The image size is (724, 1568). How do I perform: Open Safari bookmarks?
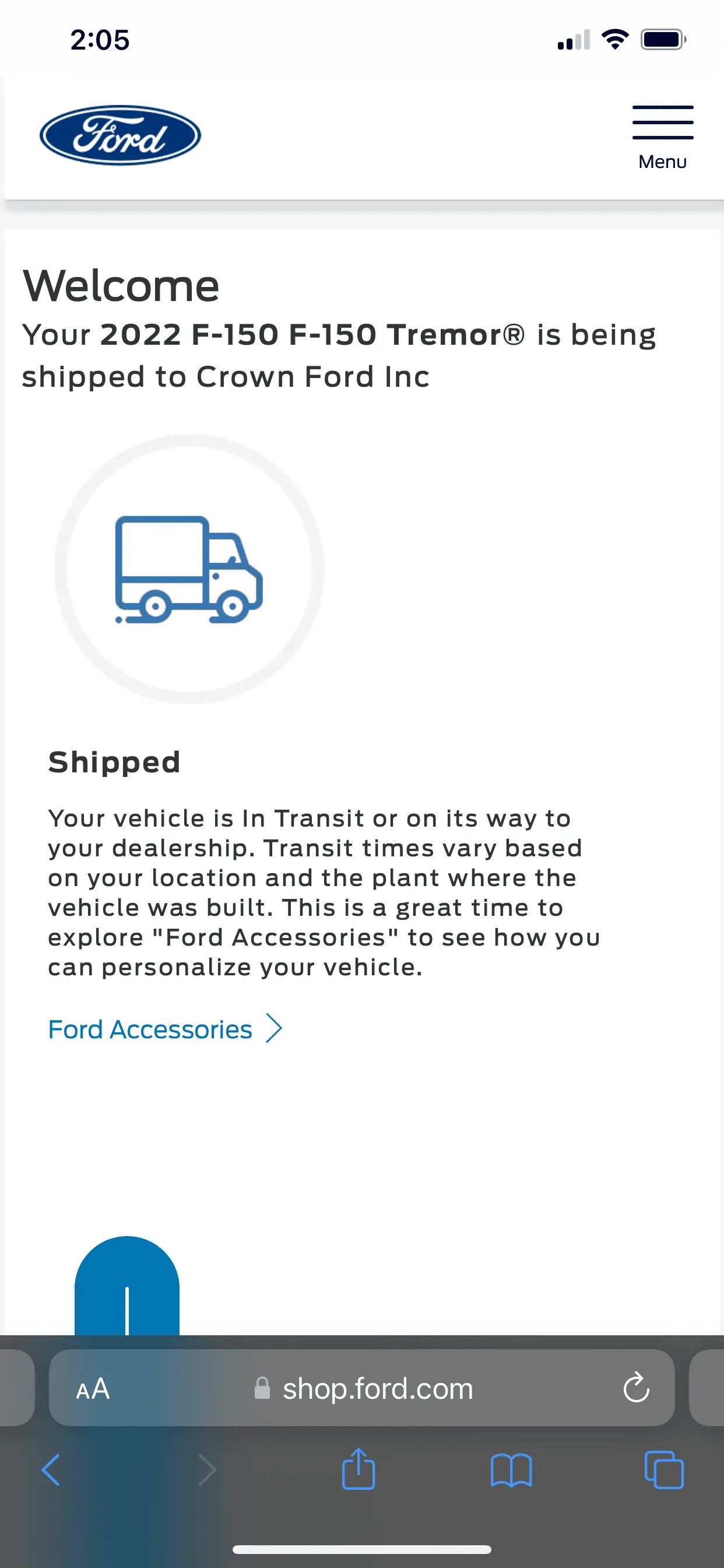pos(511,1470)
